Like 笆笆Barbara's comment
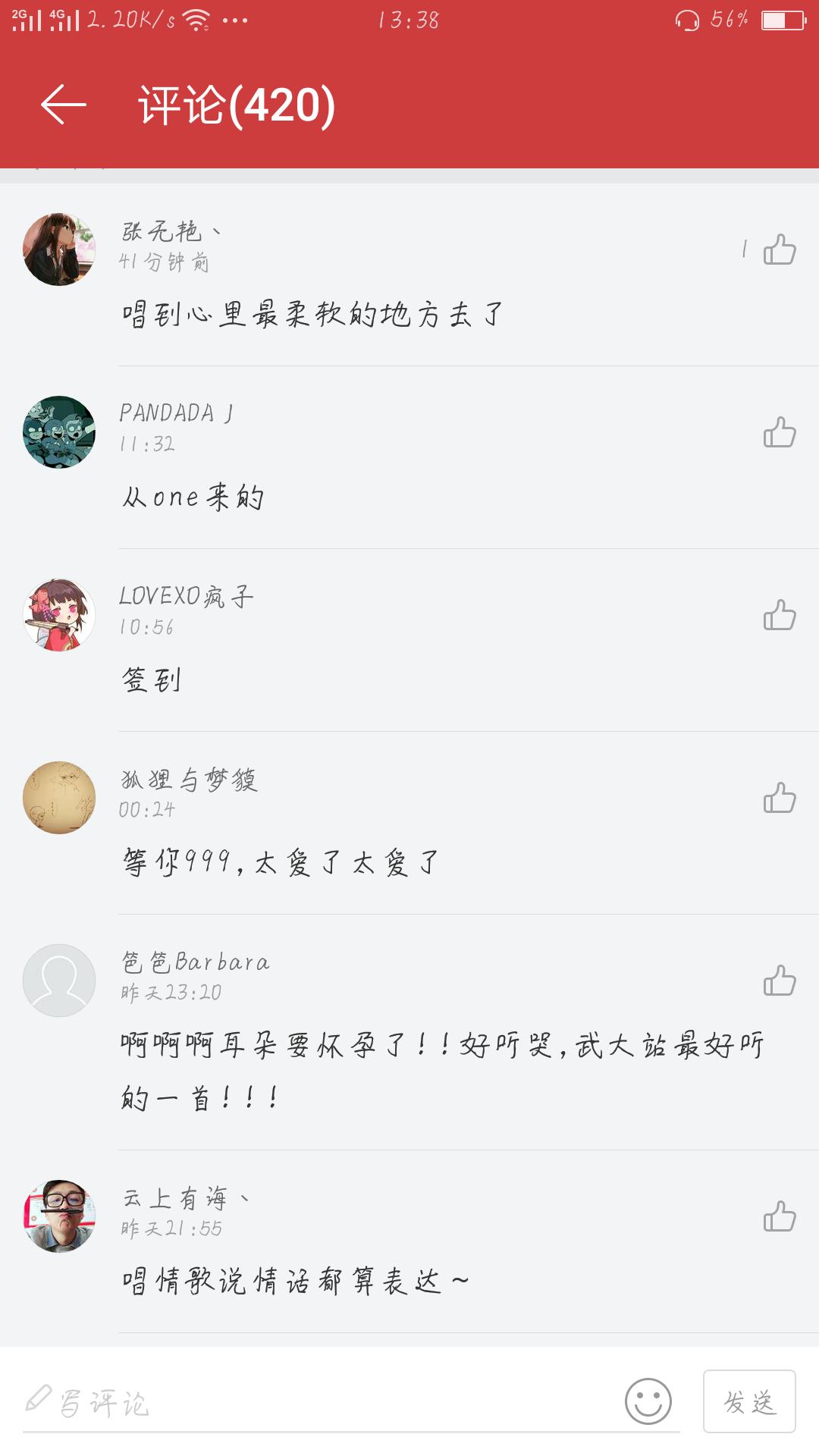The image size is (819, 1456). click(780, 978)
